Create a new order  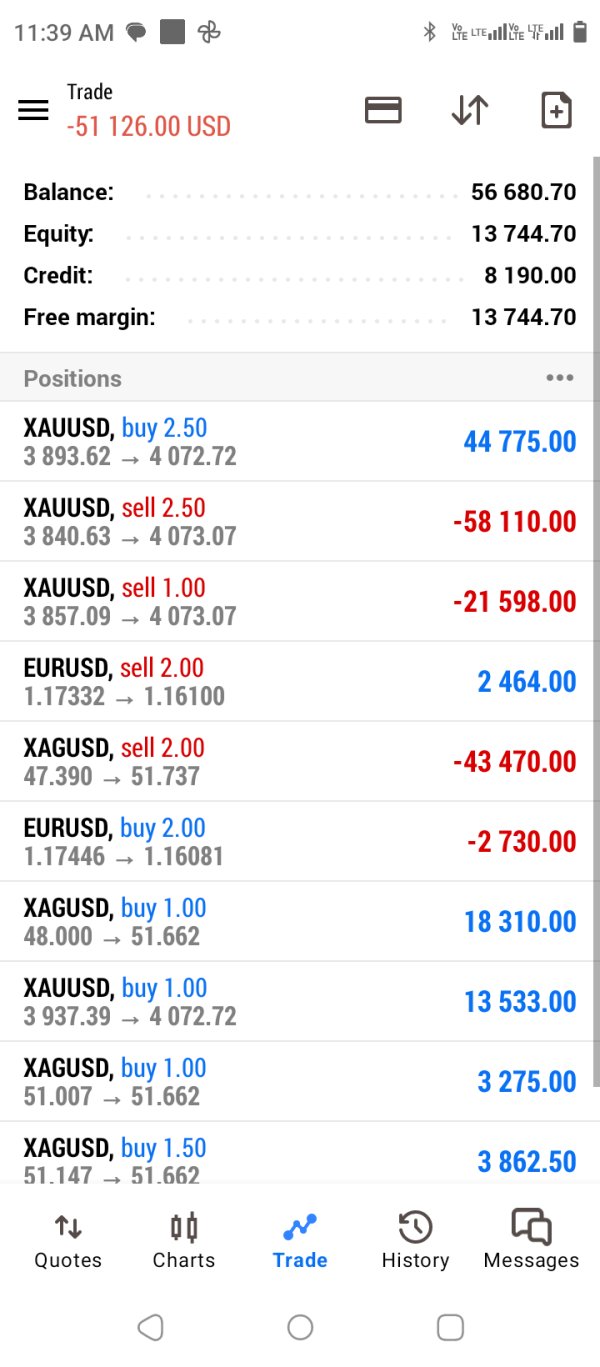(556, 110)
